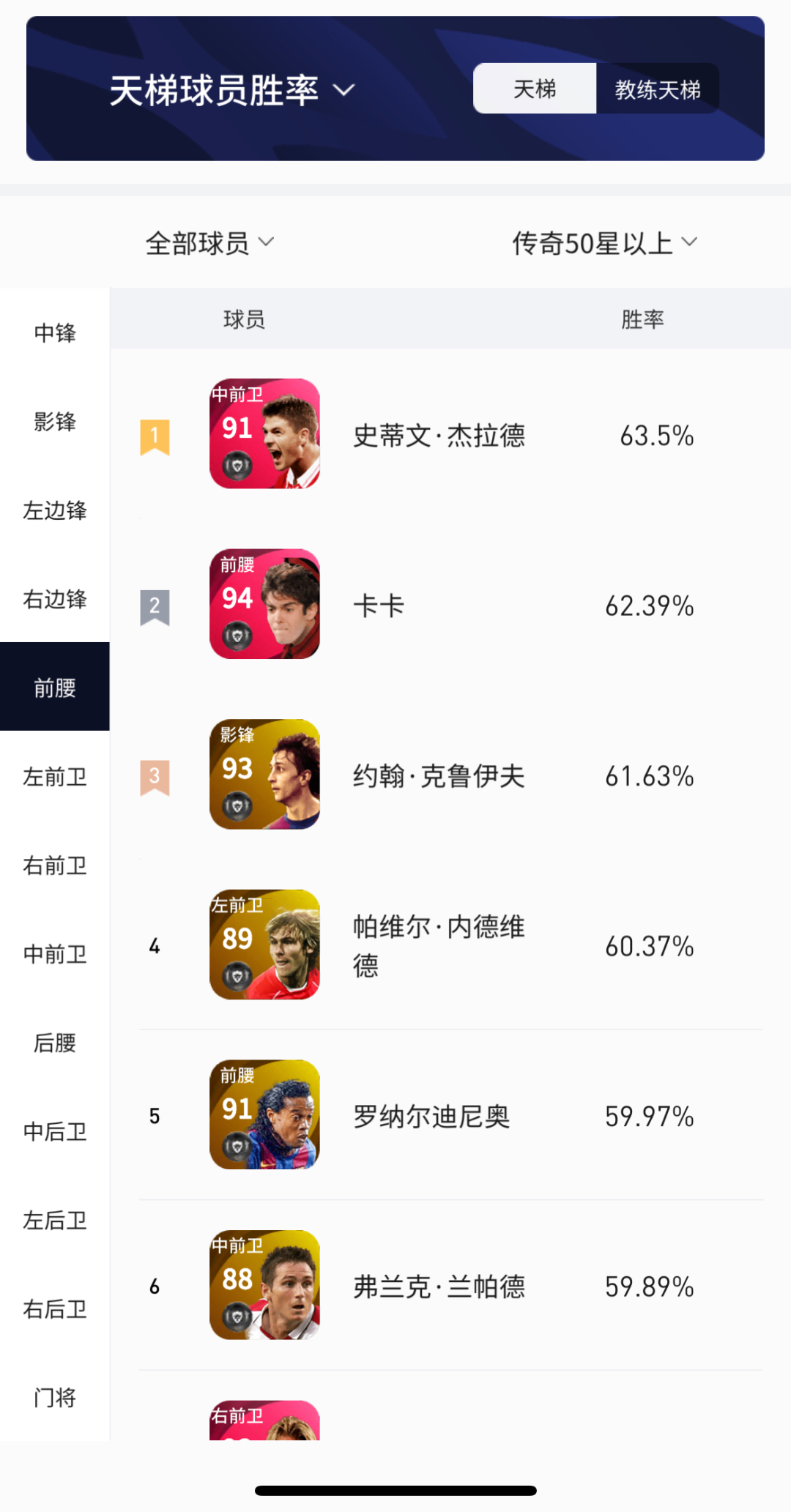This screenshot has height=1512, width=791.
Task: Select the 左前卫 position tab
Action: coord(55,776)
